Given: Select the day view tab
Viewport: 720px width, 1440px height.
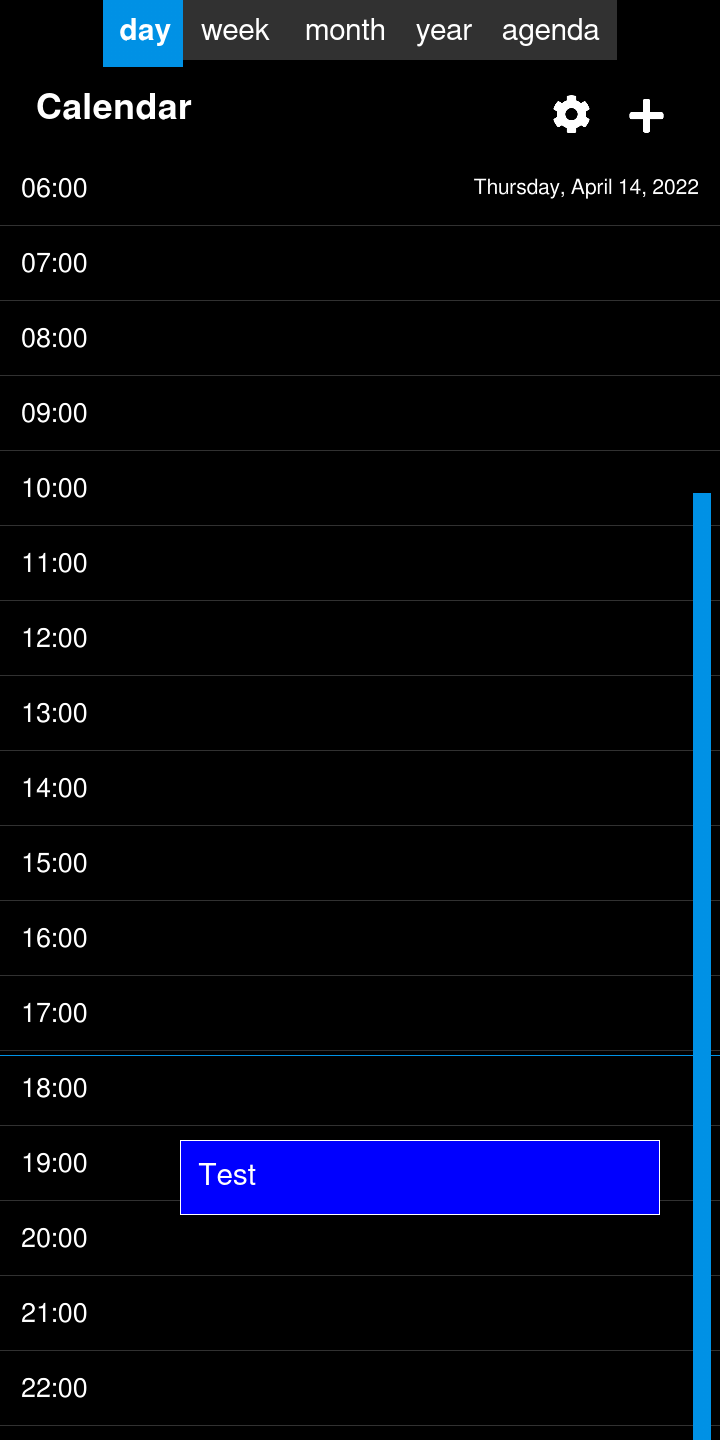Looking at the screenshot, I should pyautogui.click(x=143, y=32).
